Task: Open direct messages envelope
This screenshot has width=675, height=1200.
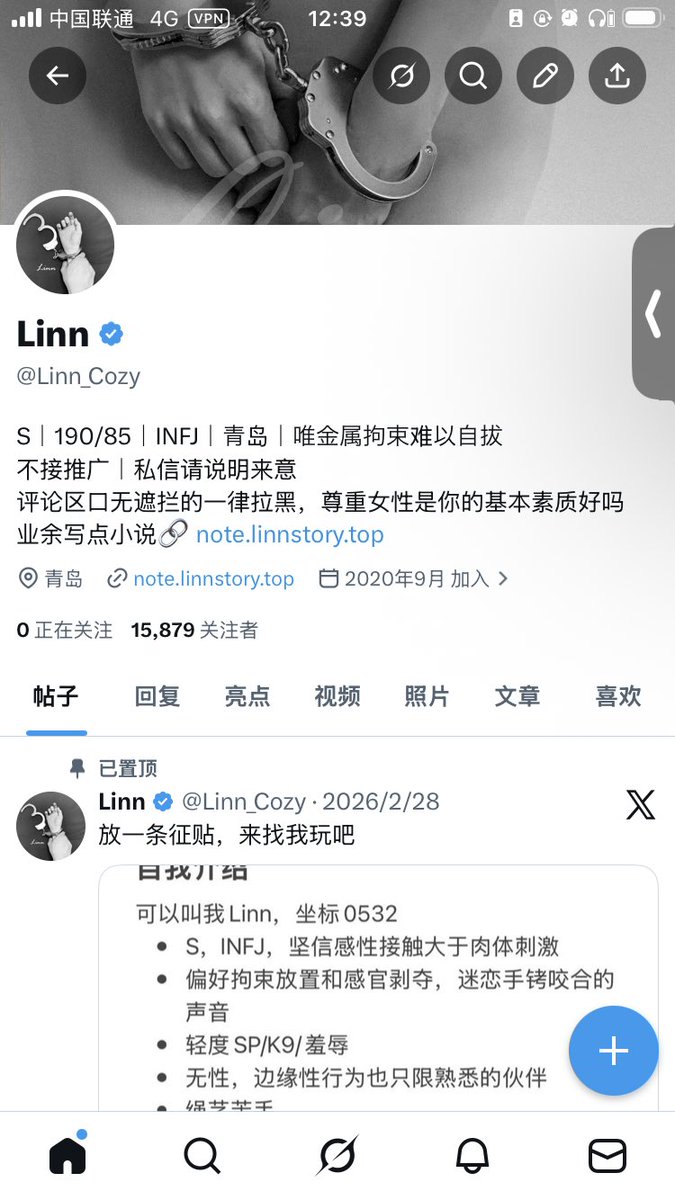Action: [607, 1156]
